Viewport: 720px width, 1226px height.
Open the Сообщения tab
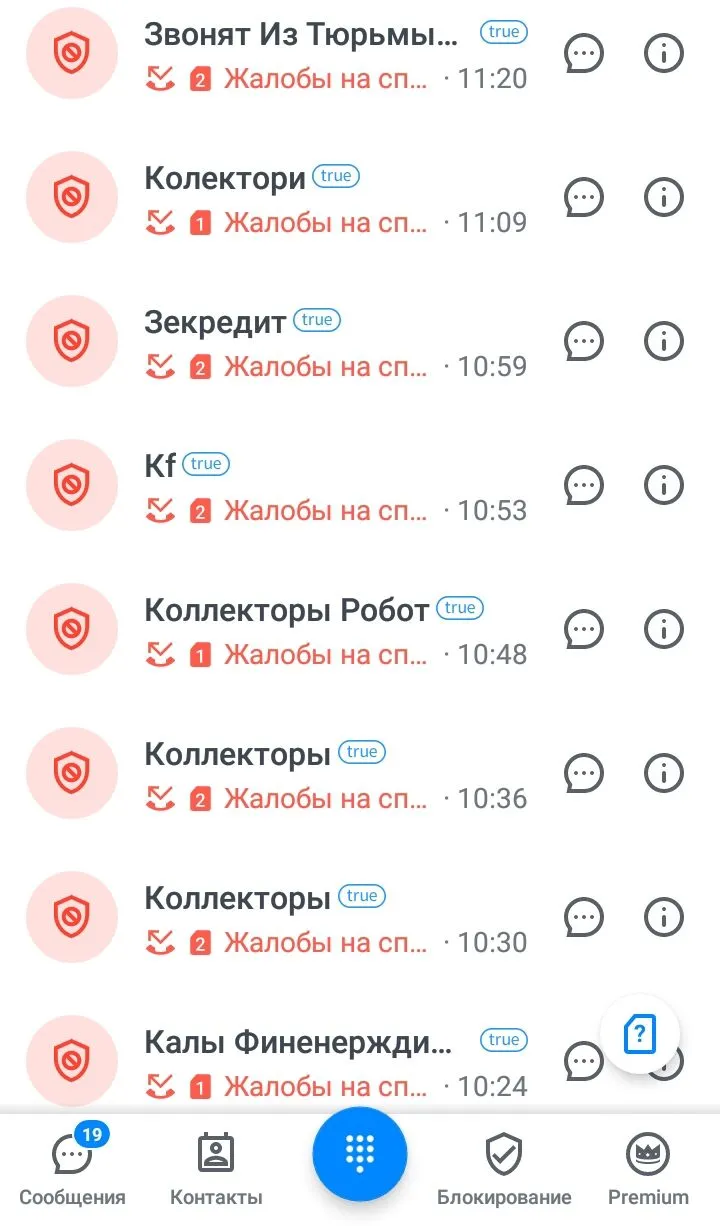[x=72, y=1170]
